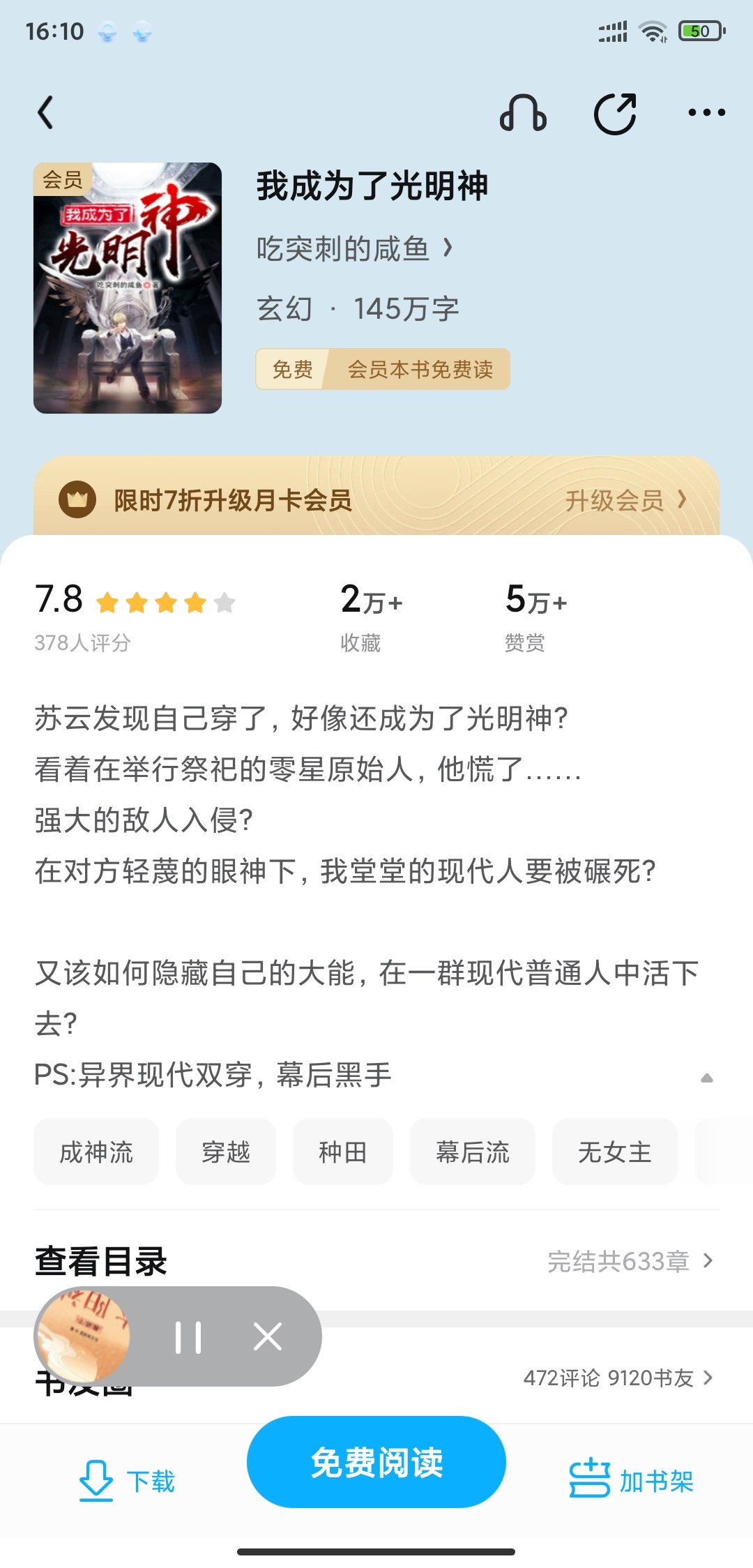The height and width of the screenshot is (1568, 753).
Task: Select the 成神流 tag
Action: click(x=96, y=1152)
